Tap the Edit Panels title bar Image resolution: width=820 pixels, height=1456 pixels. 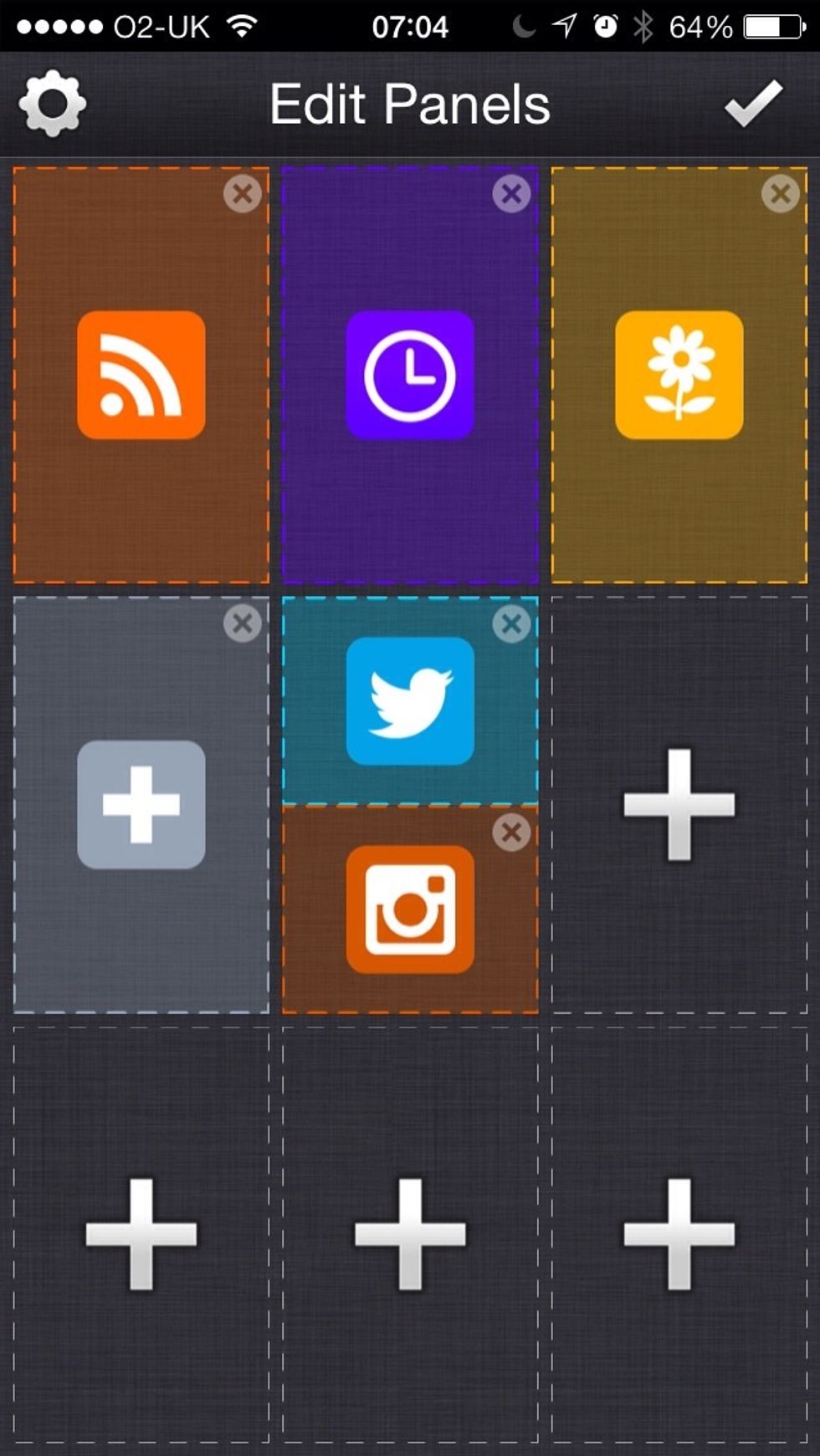click(409, 102)
